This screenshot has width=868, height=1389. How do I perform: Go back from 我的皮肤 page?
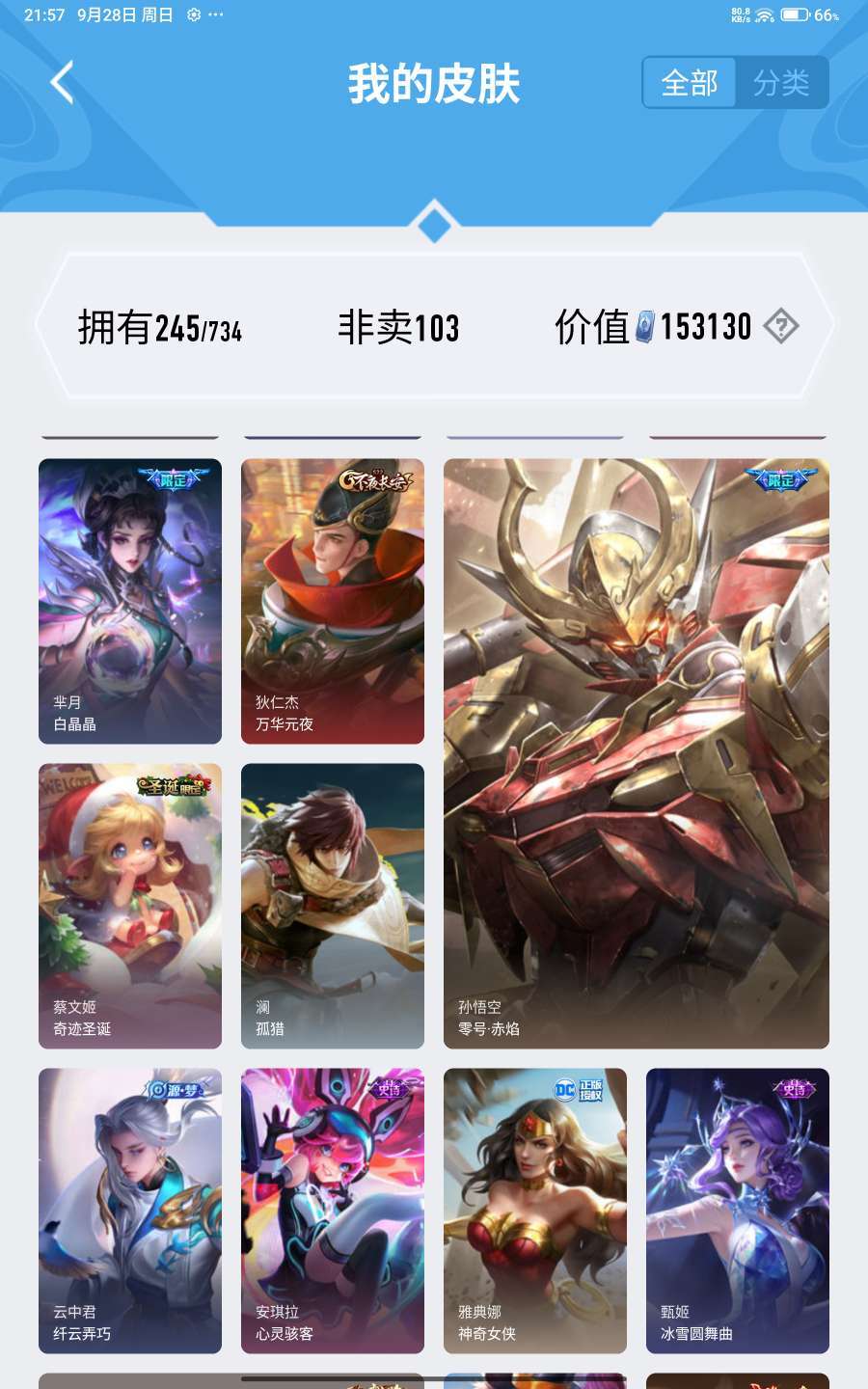tap(63, 83)
